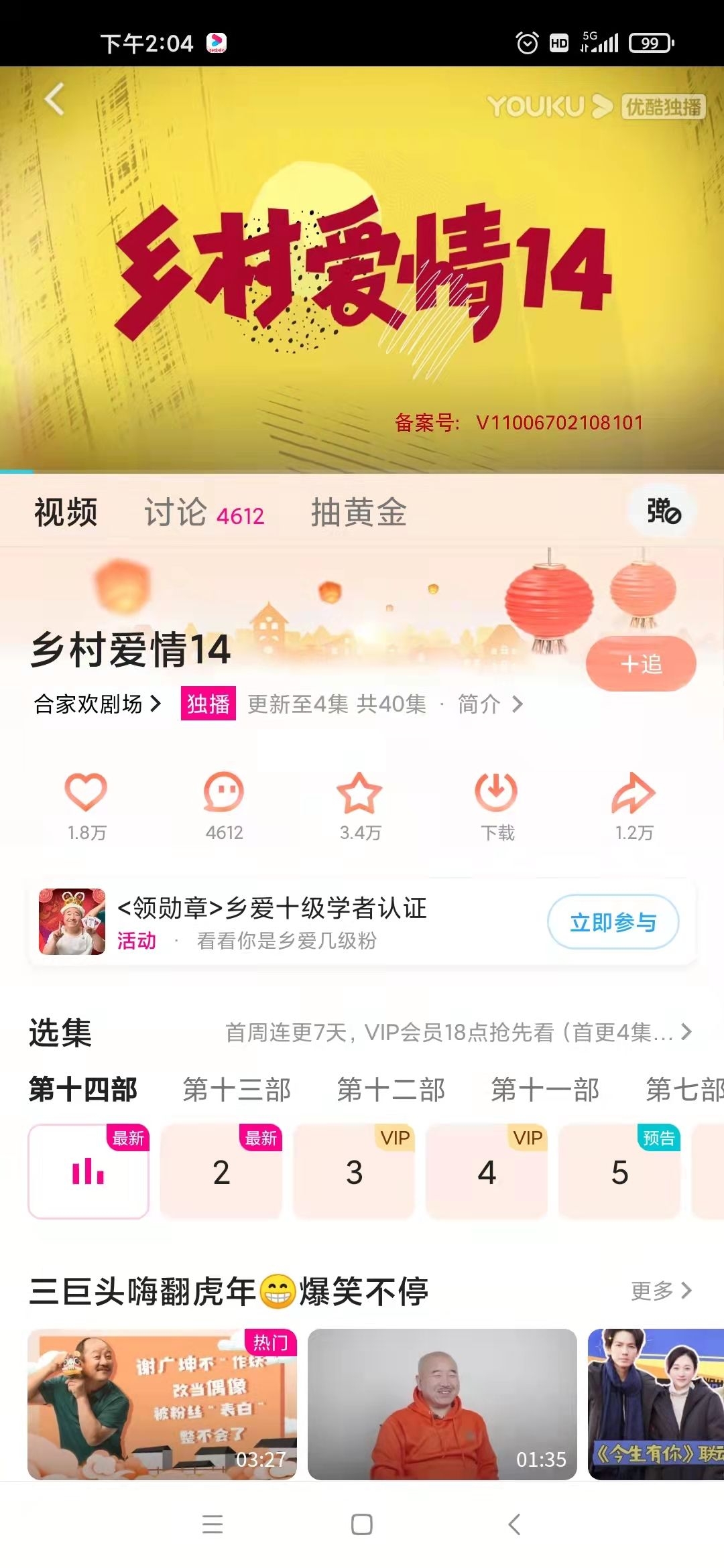Download the episode via 下载
Image resolution: width=724 pixels, height=1568 pixels.
(497, 794)
